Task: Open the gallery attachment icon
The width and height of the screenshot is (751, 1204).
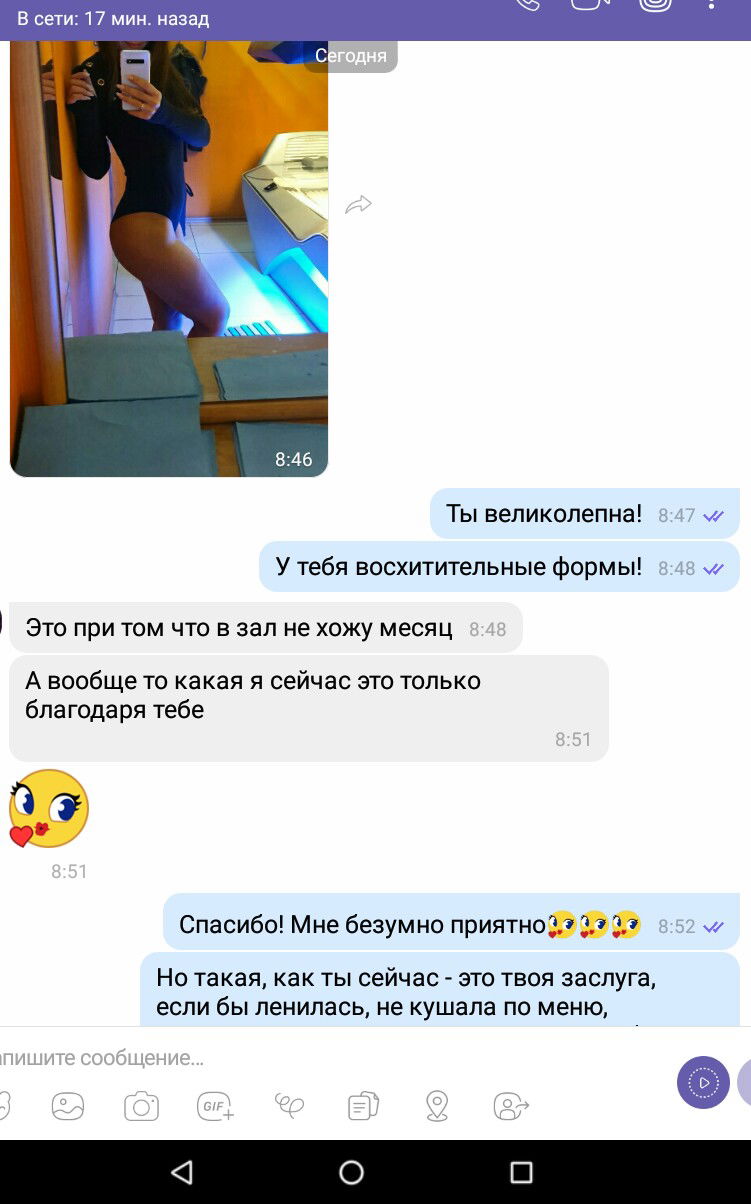Action: pyautogui.click(x=68, y=1106)
